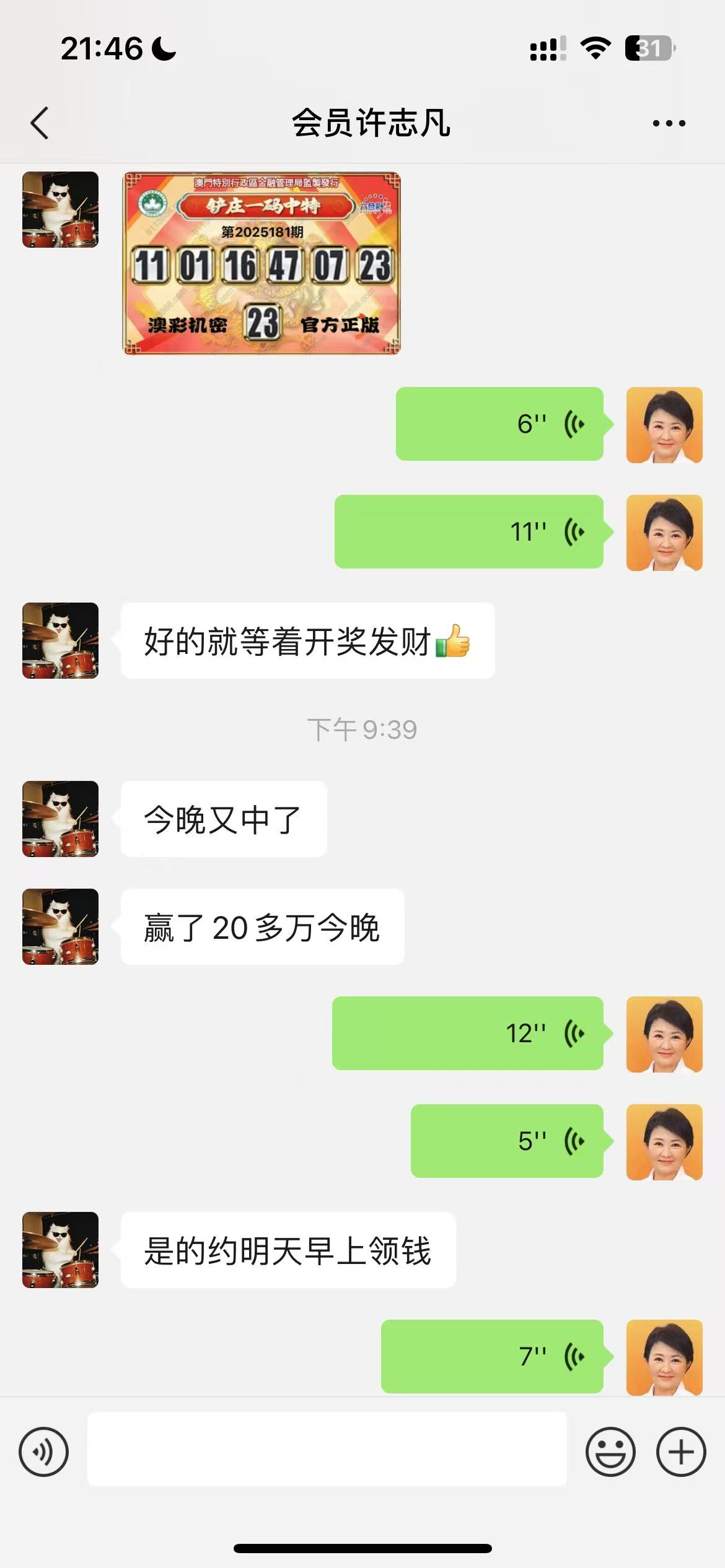Open the plus attachments menu
725x1568 pixels.
681,1452
